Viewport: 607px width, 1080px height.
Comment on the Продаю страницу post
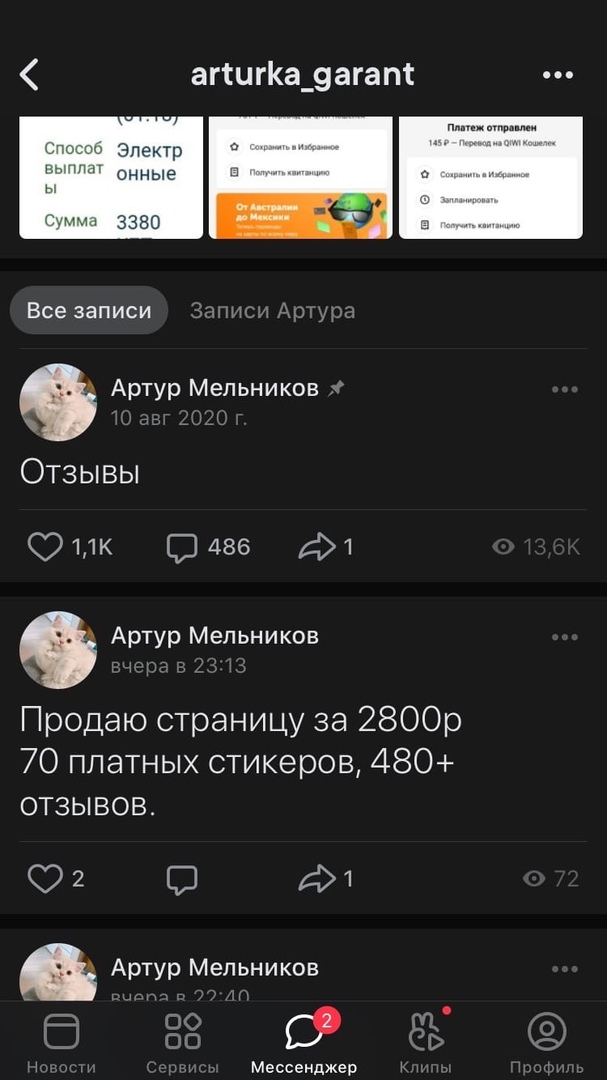tap(182, 878)
